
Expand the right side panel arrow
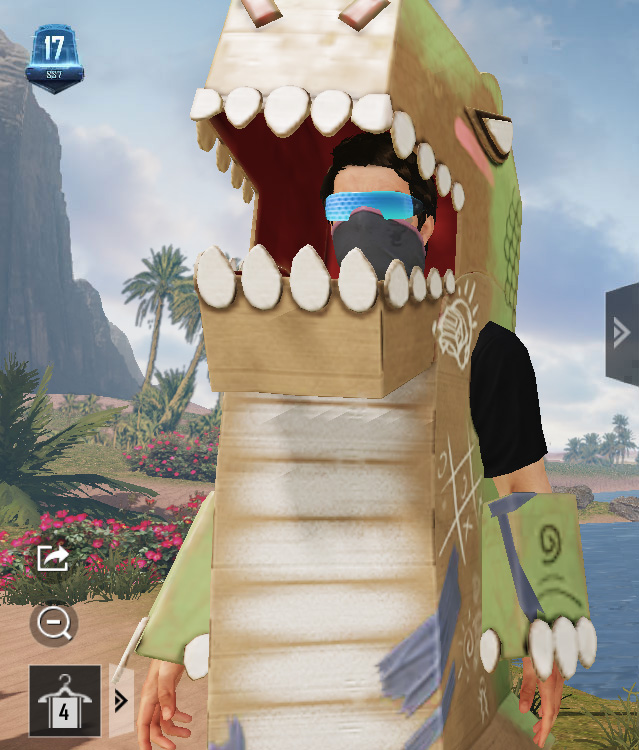(622, 333)
